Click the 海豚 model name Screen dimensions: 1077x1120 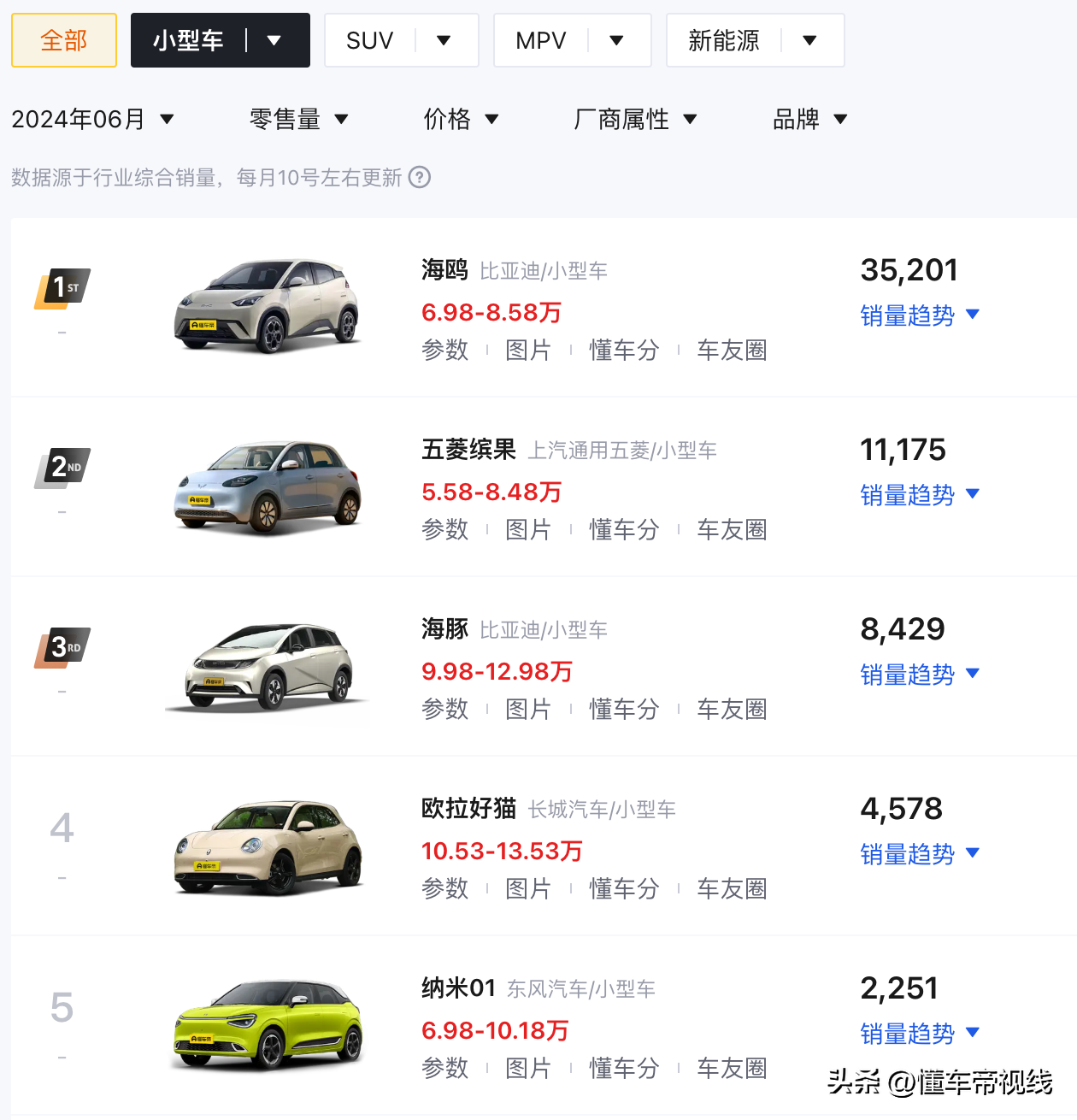pyautogui.click(x=444, y=629)
